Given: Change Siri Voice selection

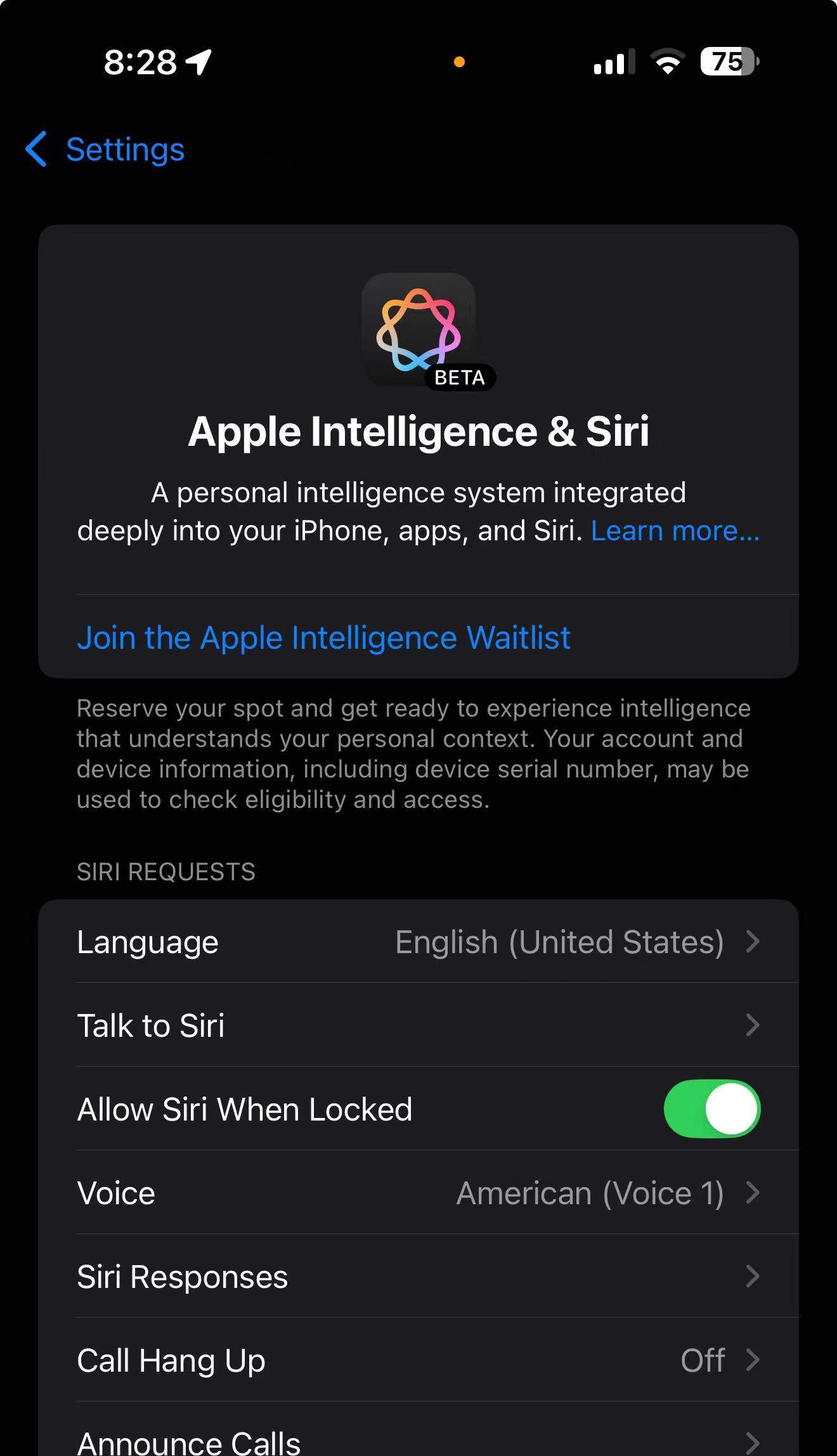Looking at the screenshot, I should tap(418, 1193).
